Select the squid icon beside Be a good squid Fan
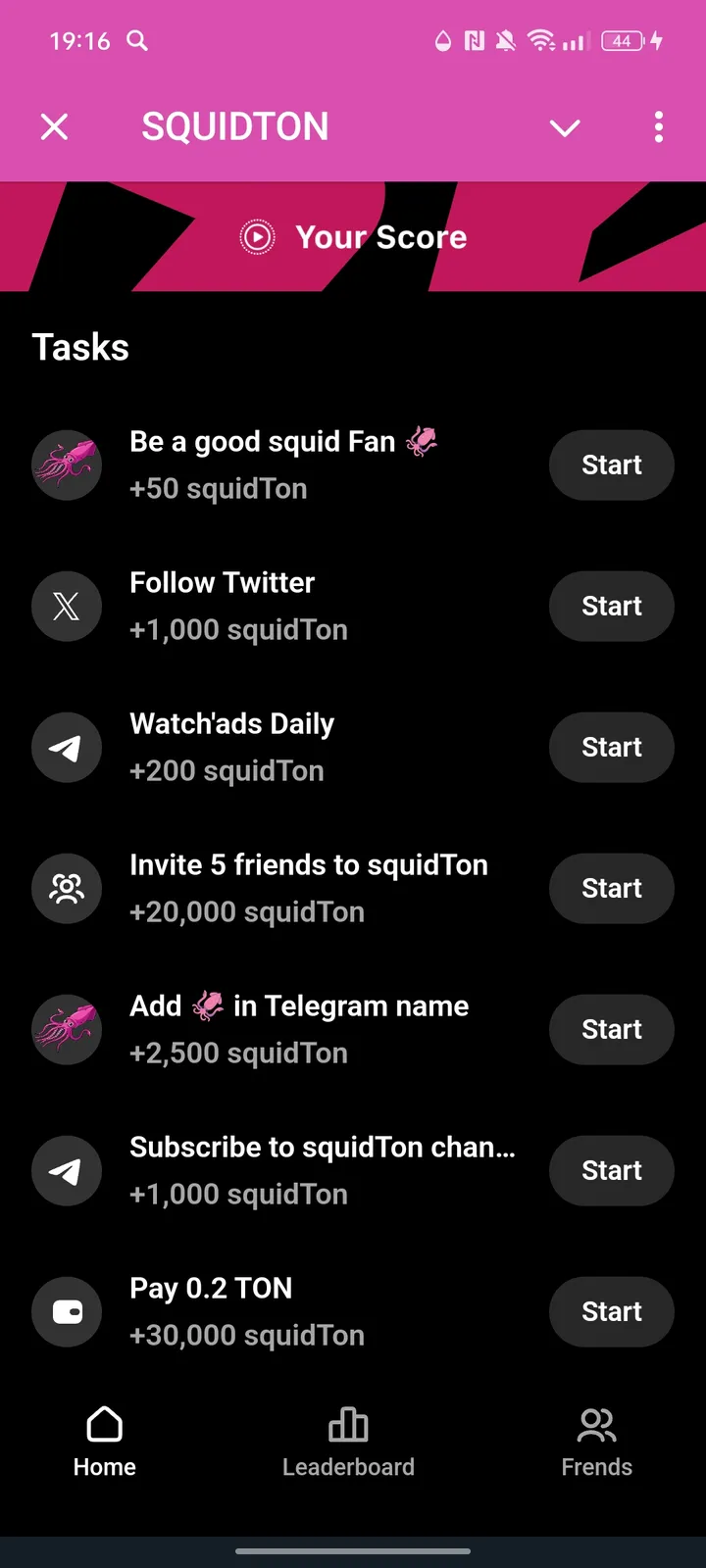Image resolution: width=706 pixels, height=1568 pixels. pos(67,465)
